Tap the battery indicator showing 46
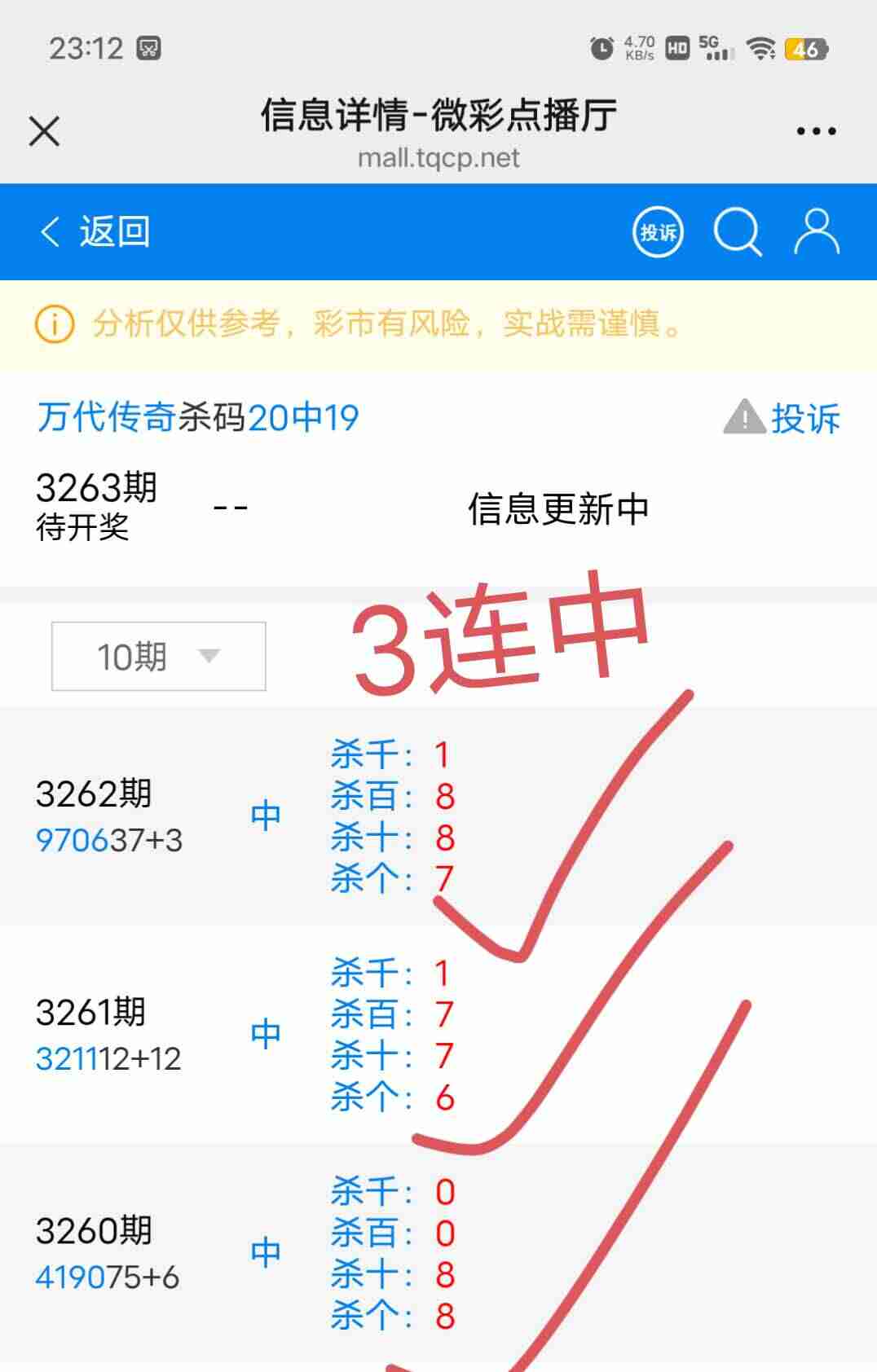The height and width of the screenshot is (1372, 877). click(x=804, y=46)
